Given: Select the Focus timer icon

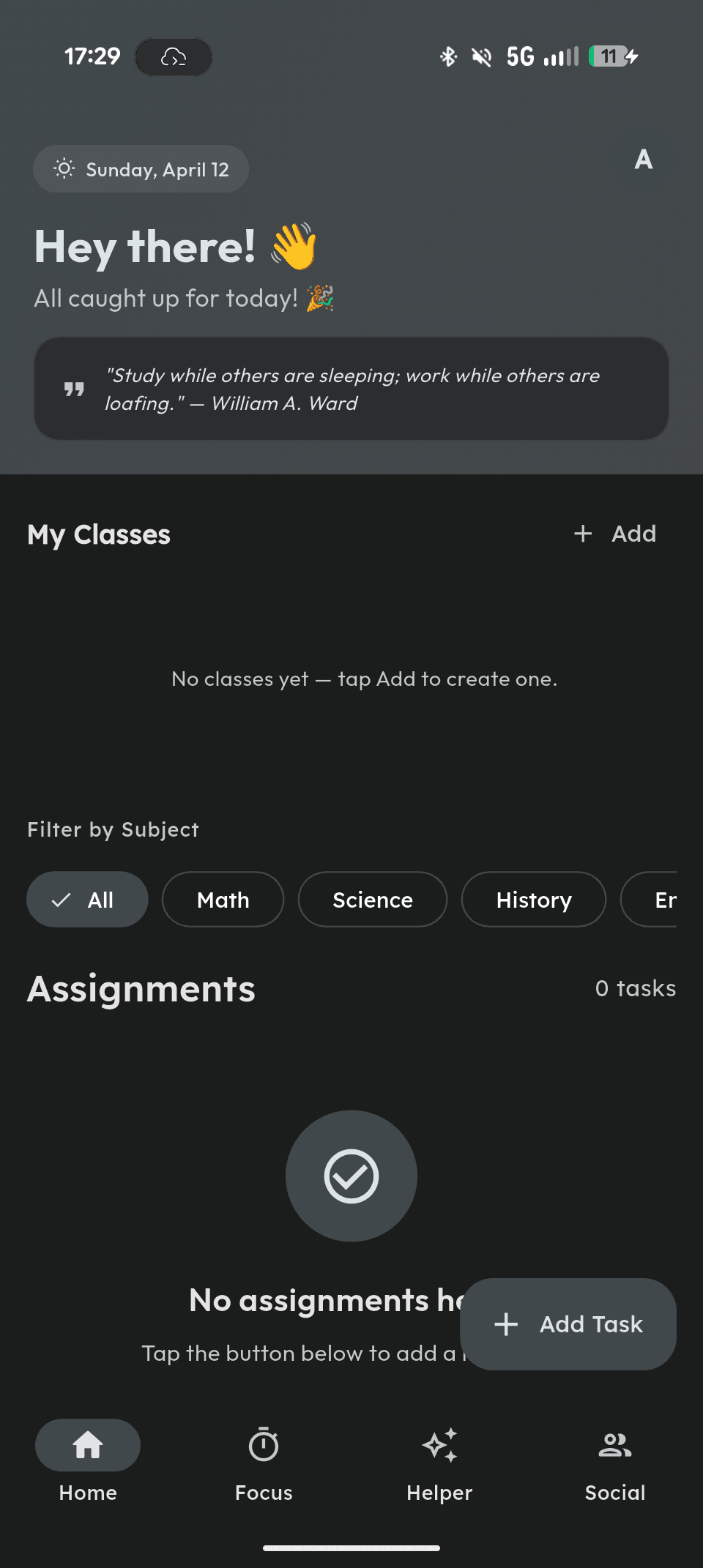Looking at the screenshot, I should (263, 1444).
